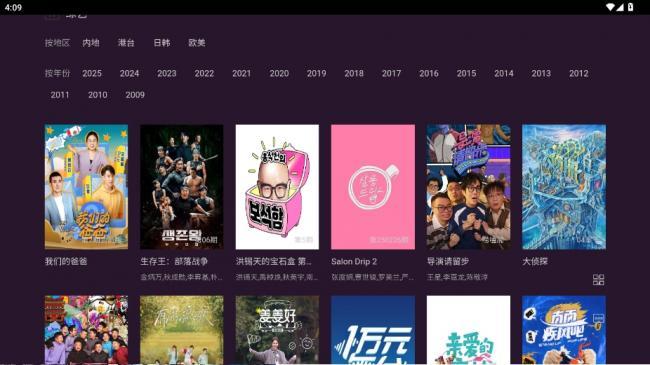650x365 pixels.
Task: Open Salon Drip 2
Action: tap(373, 187)
